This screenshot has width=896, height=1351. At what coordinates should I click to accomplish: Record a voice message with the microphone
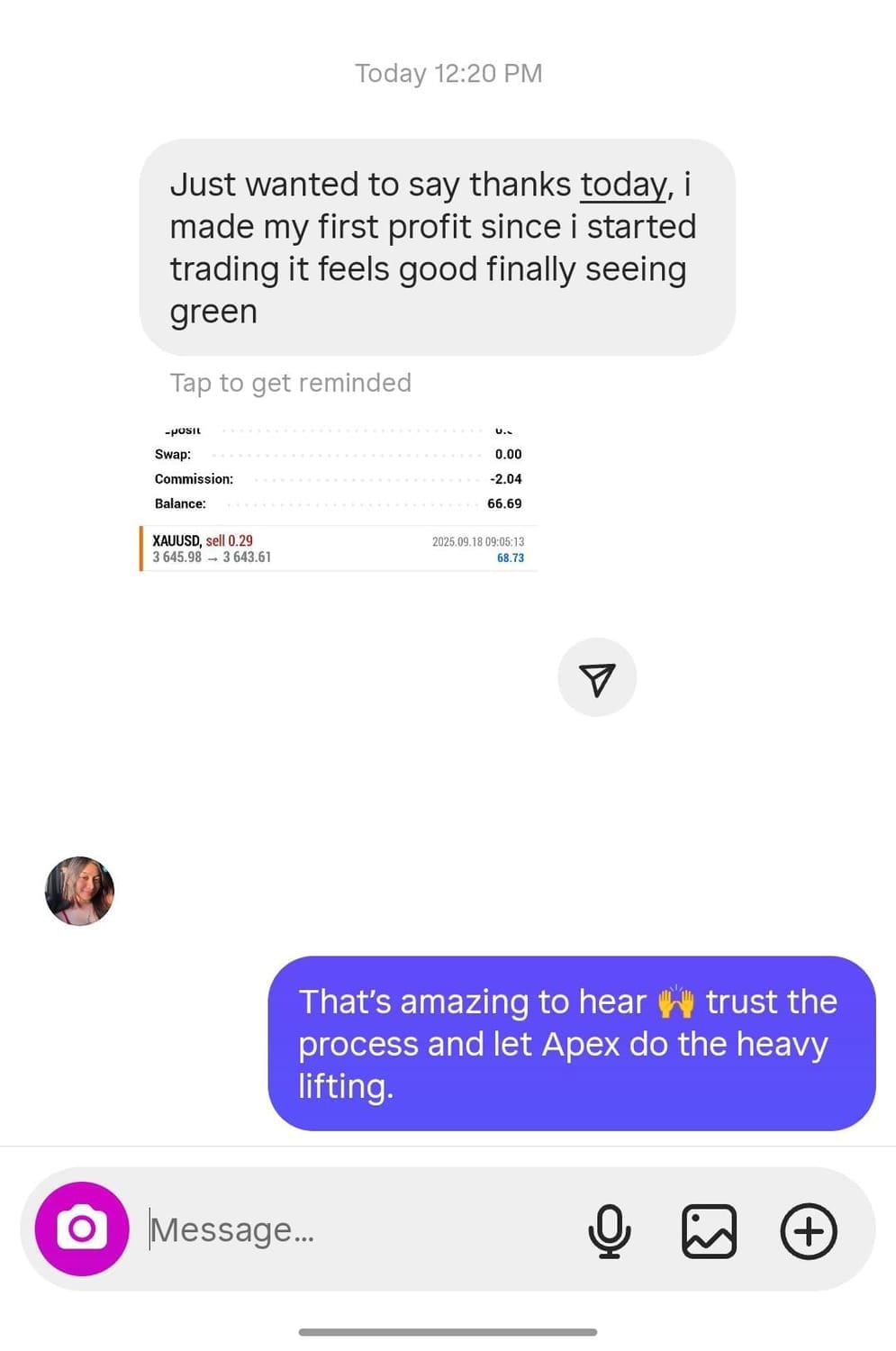pyautogui.click(x=610, y=1230)
